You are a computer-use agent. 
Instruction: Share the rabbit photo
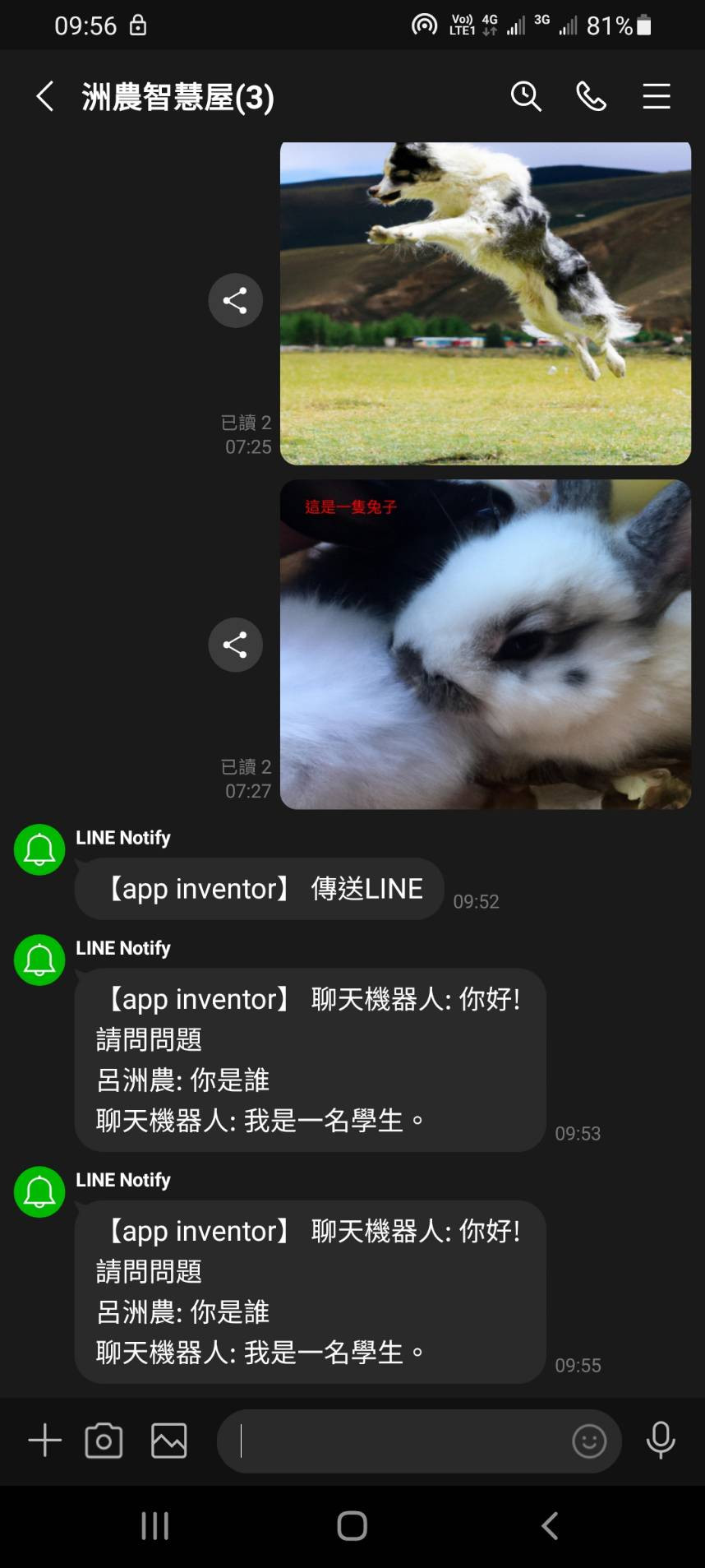(235, 645)
